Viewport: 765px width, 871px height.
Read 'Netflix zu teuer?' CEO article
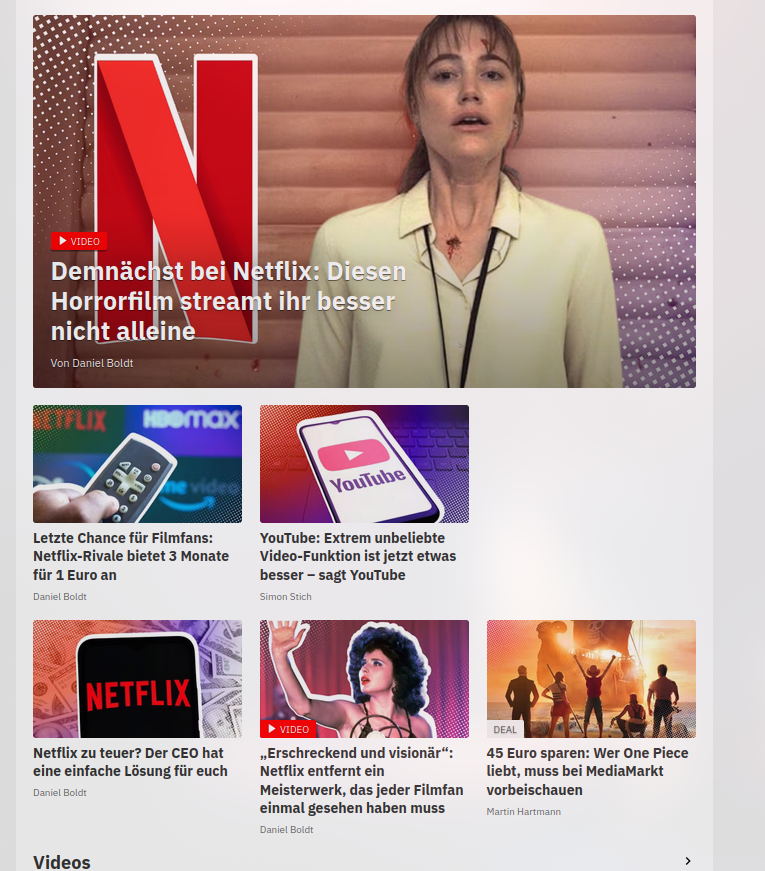point(130,762)
